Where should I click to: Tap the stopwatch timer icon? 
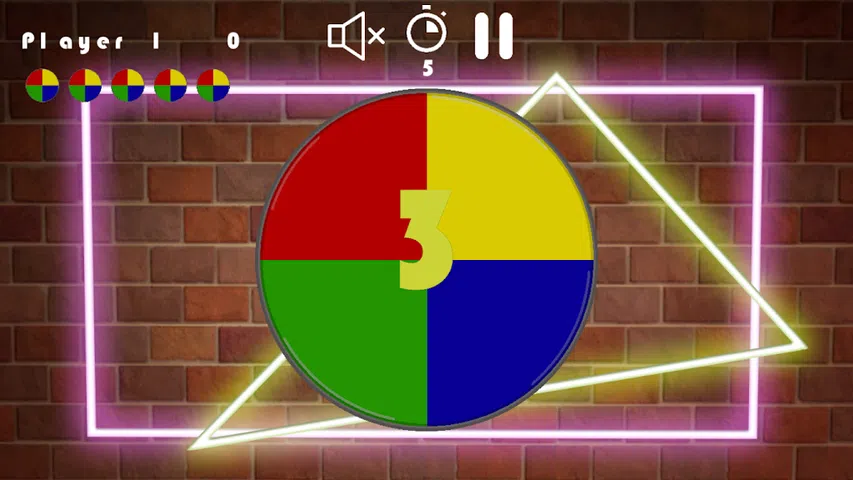pyautogui.click(x=427, y=29)
